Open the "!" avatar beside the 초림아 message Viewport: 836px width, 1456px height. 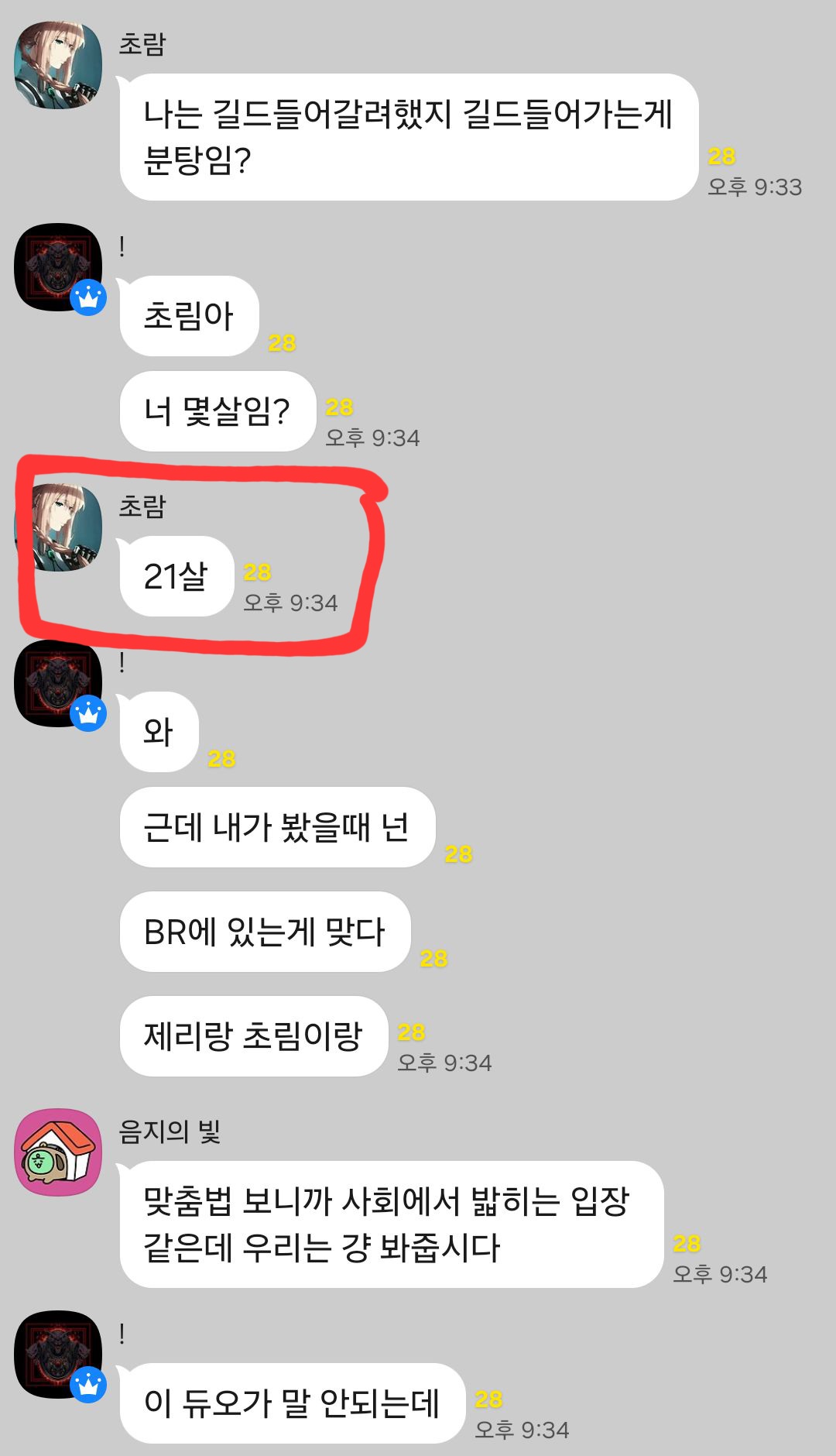click(x=58, y=267)
